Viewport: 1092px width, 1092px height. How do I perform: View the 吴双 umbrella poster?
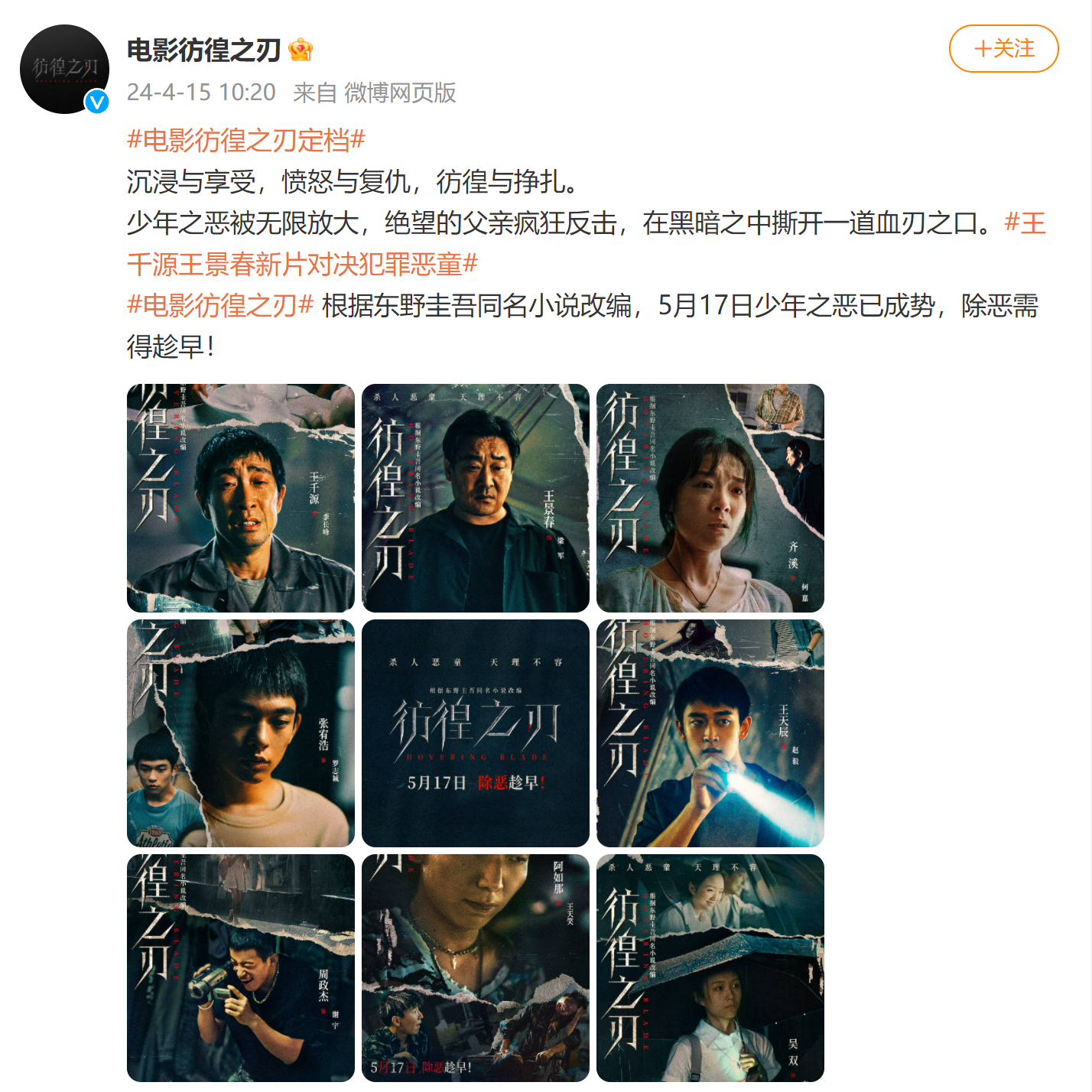coord(710,967)
